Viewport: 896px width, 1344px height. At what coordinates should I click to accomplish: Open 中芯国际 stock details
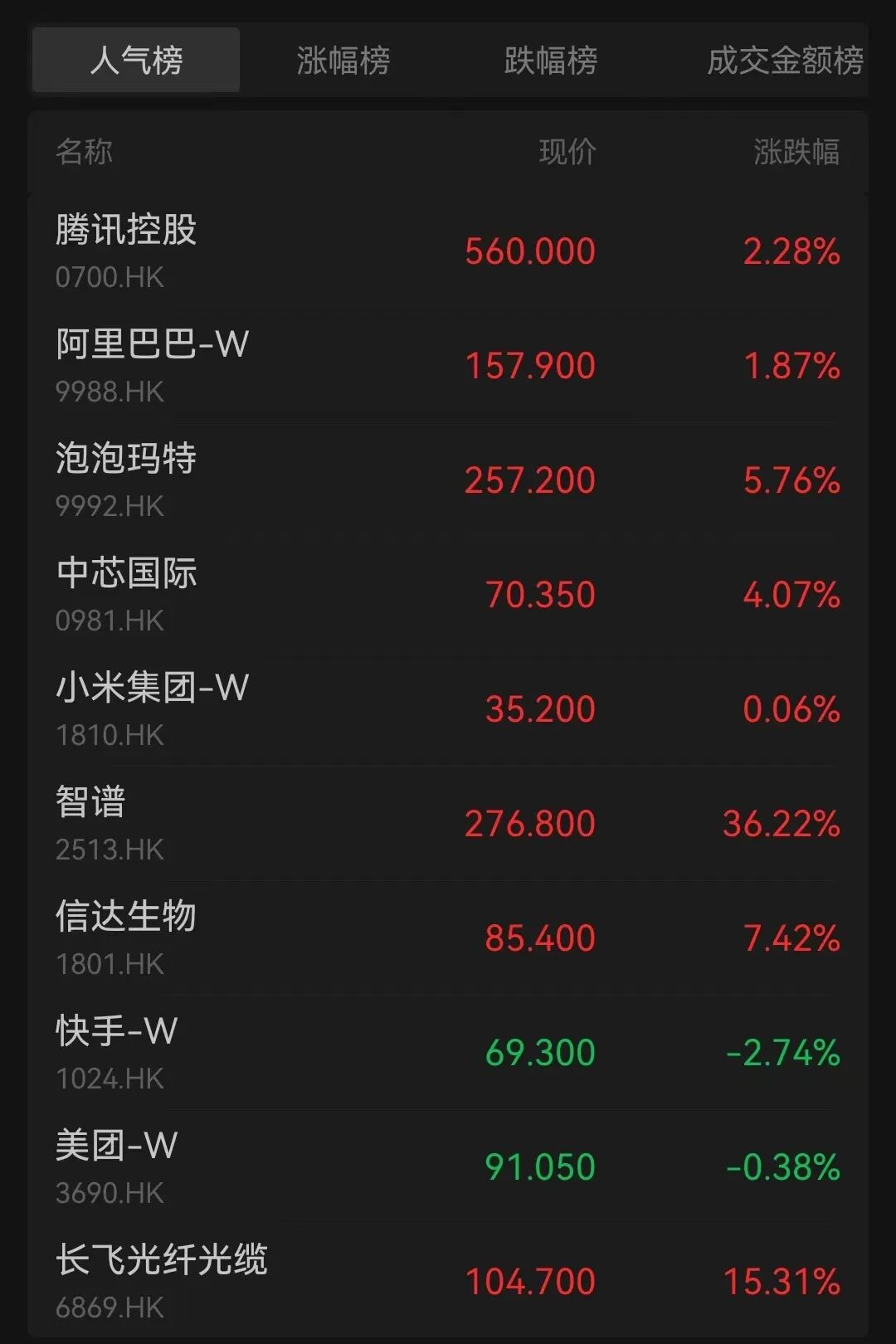point(448,595)
